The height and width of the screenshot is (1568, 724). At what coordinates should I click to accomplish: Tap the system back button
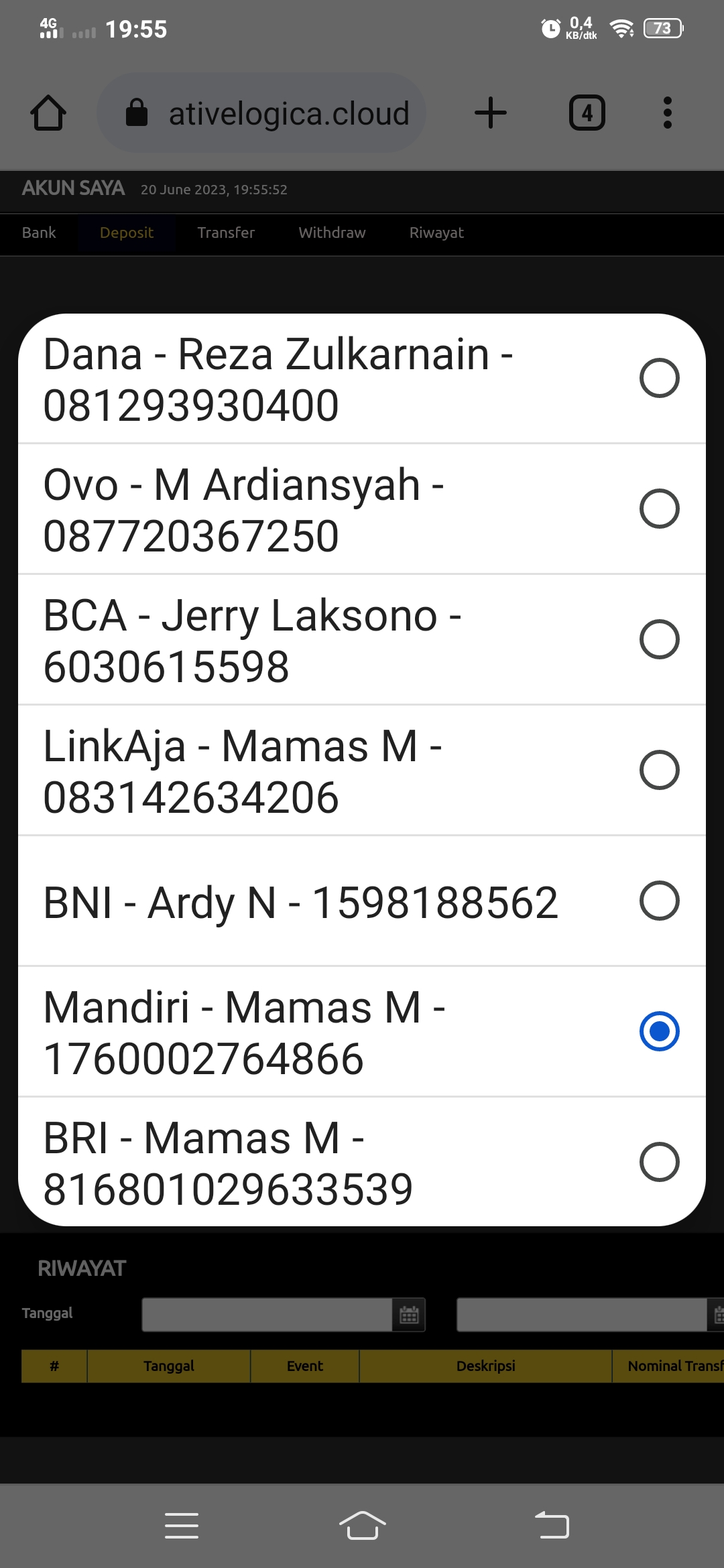coord(552,1526)
